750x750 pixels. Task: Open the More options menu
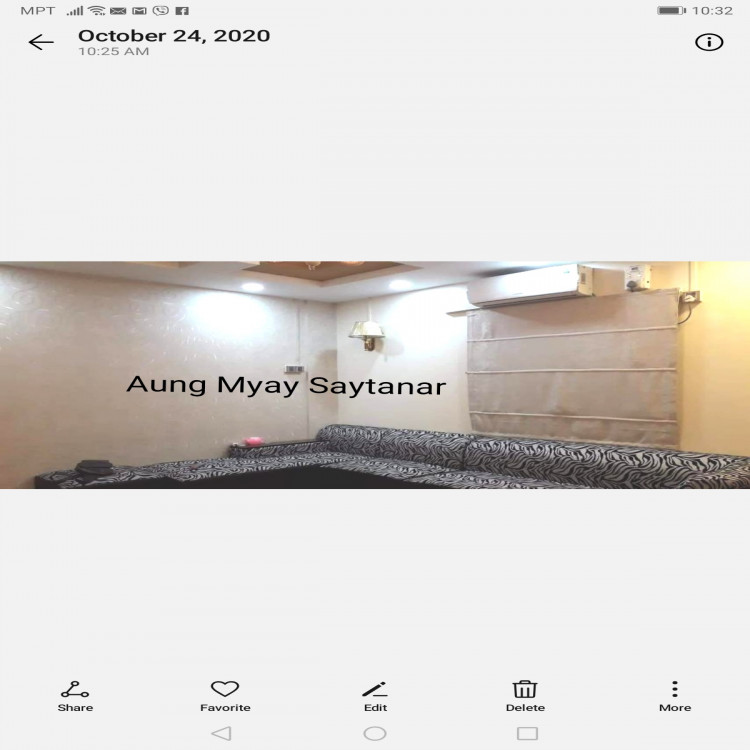pyautogui.click(x=675, y=695)
